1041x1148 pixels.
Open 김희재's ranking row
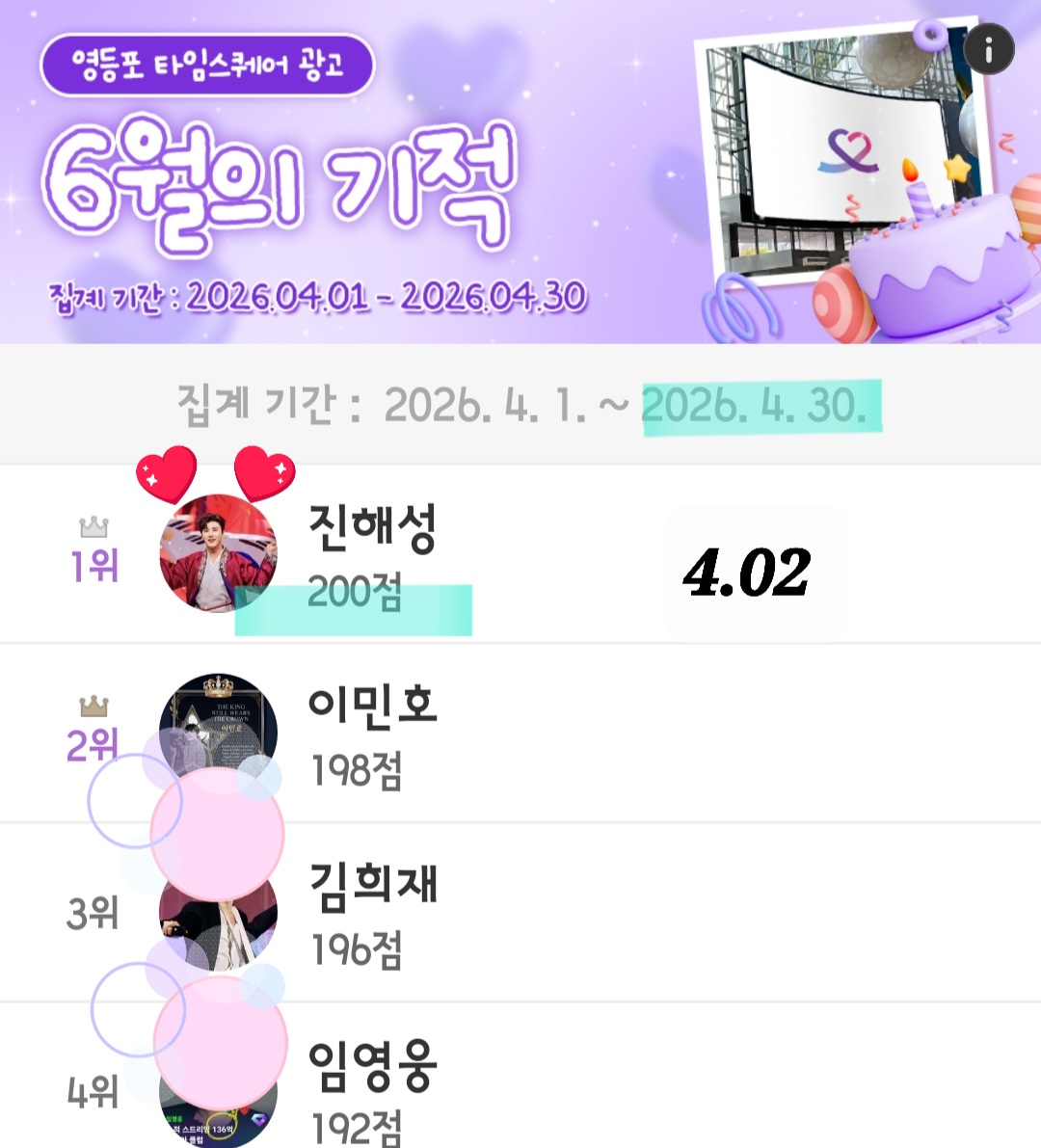point(520,912)
